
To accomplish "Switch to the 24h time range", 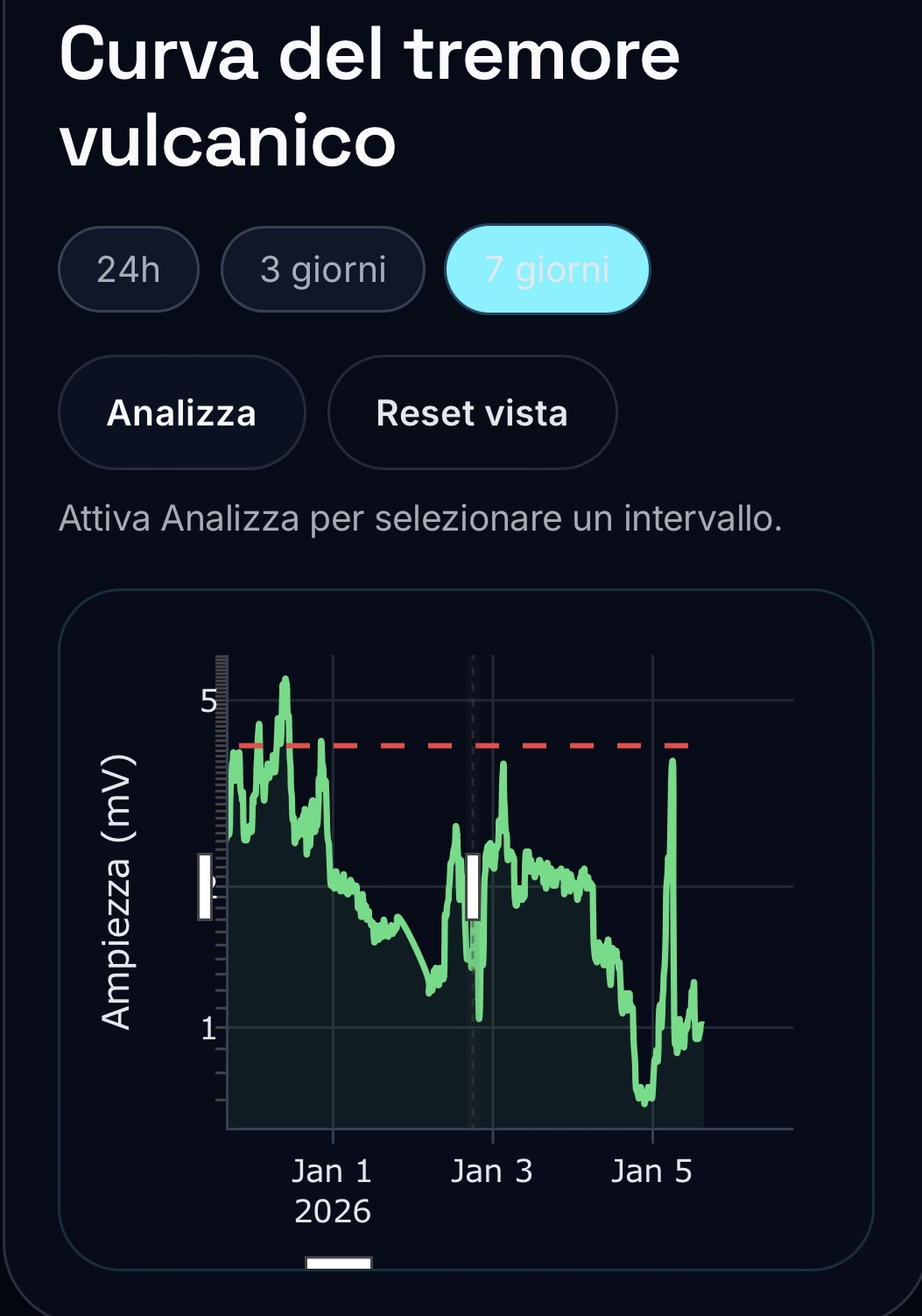I will point(129,270).
